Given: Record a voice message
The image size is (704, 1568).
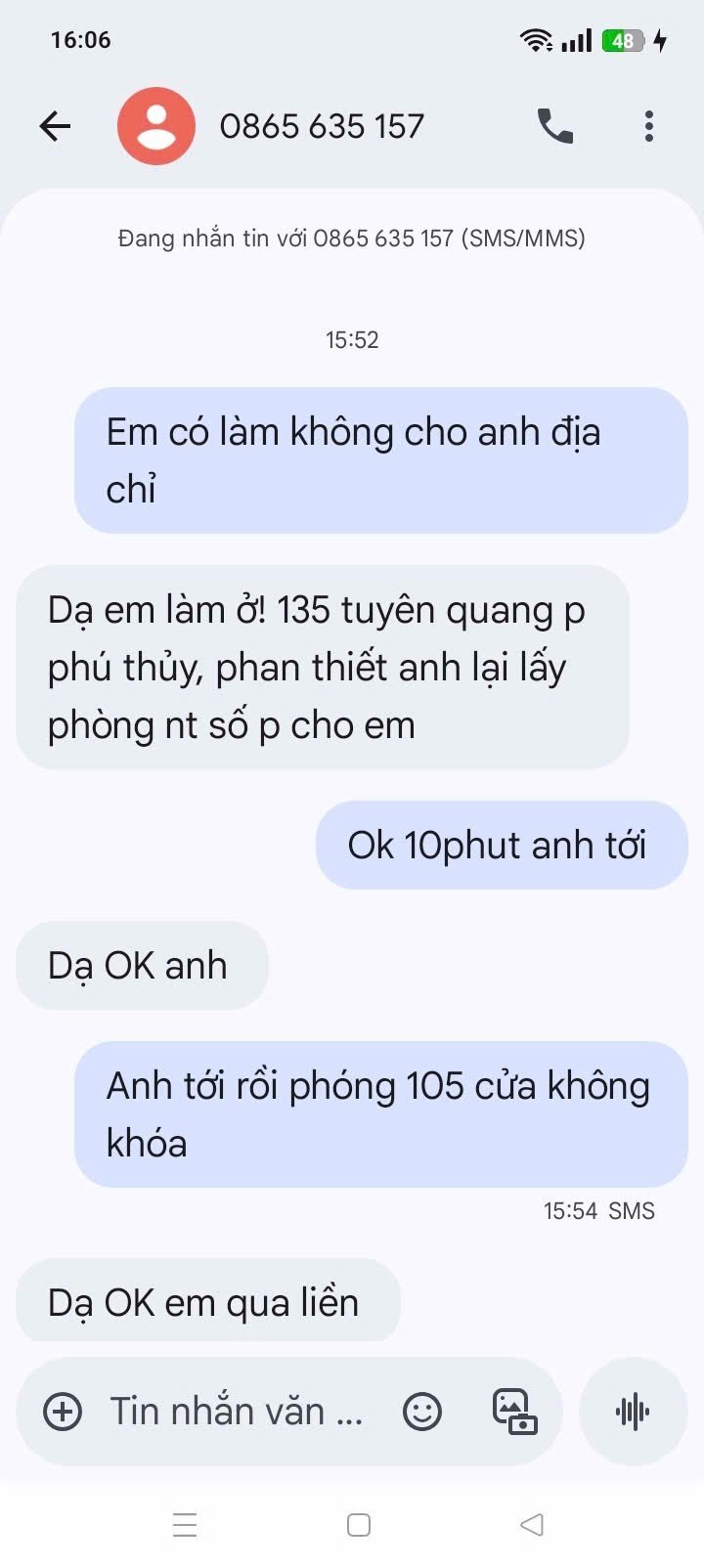Looking at the screenshot, I should pos(633,1412).
